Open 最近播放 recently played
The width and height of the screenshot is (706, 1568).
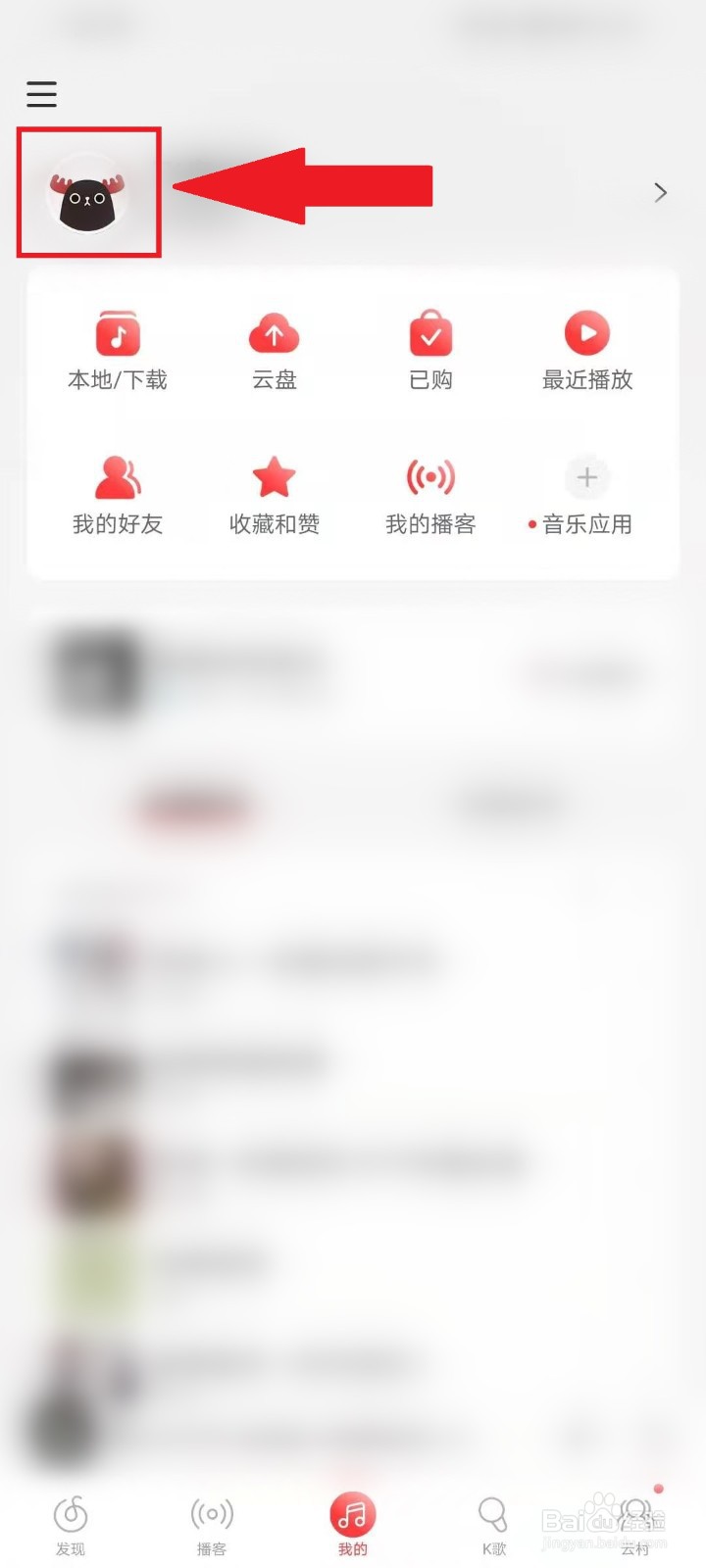585,348
